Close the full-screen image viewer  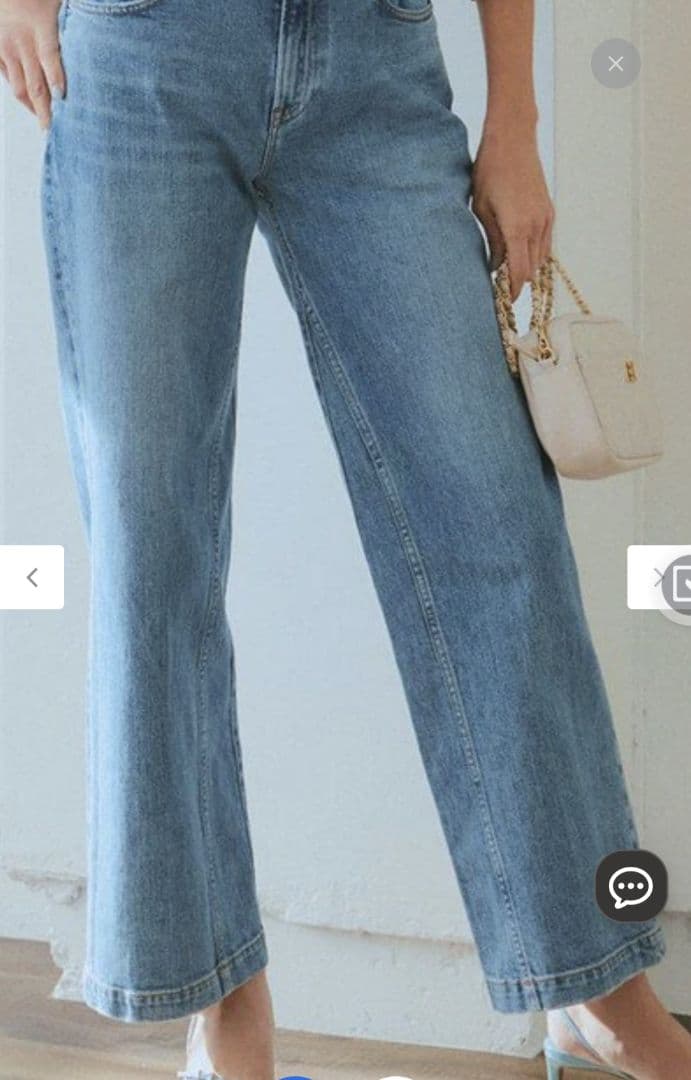coord(615,63)
